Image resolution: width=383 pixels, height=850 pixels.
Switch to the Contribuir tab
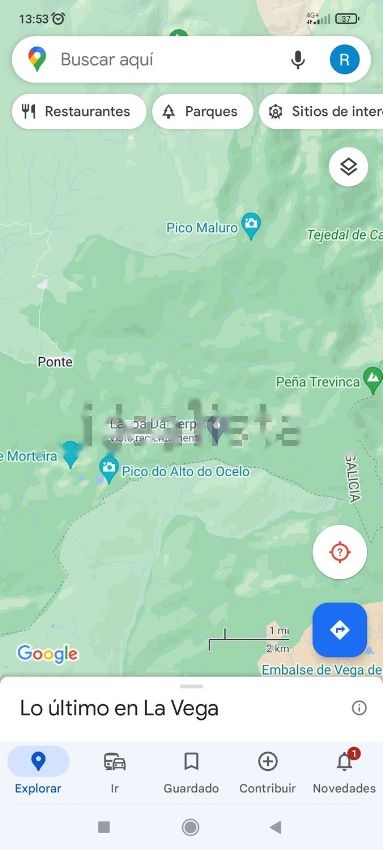click(268, 771)
